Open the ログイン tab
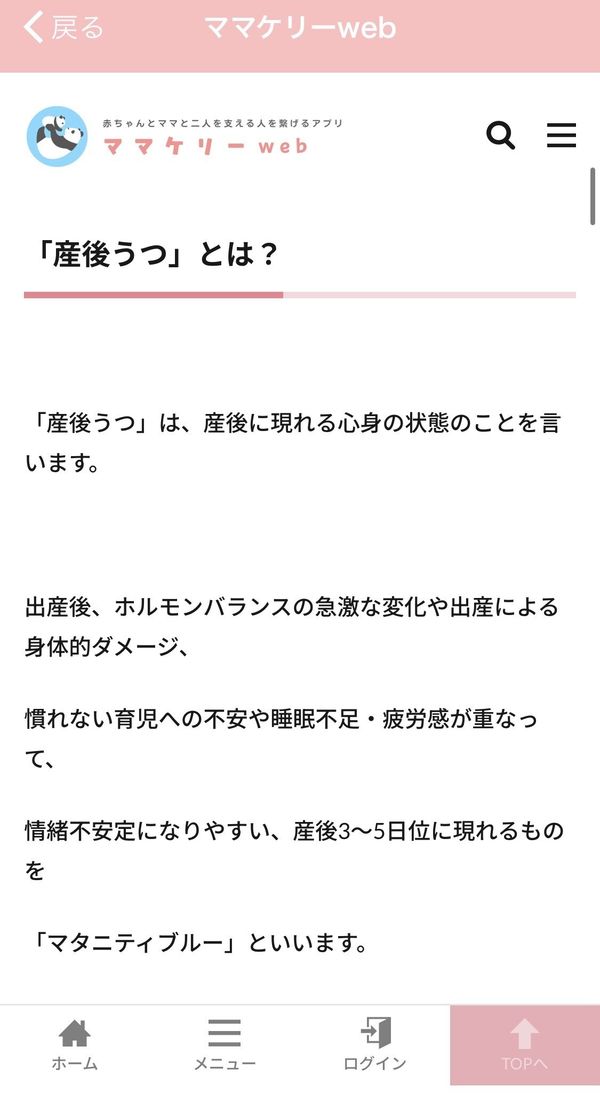Viewport: 600px width, 1093px height. (x=375, y=1044)
